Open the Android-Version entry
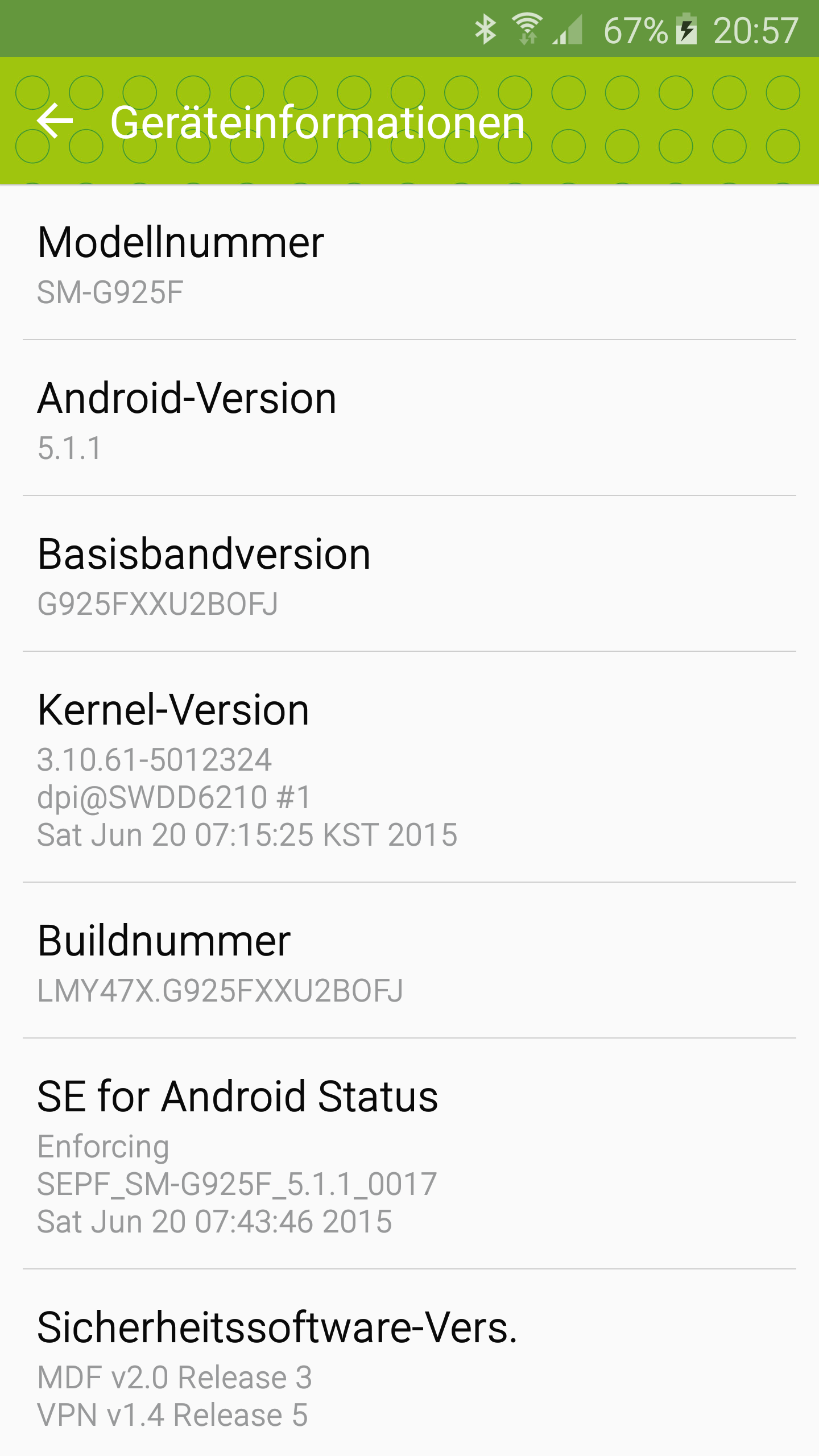The image size is (819, 1456). 409,418
